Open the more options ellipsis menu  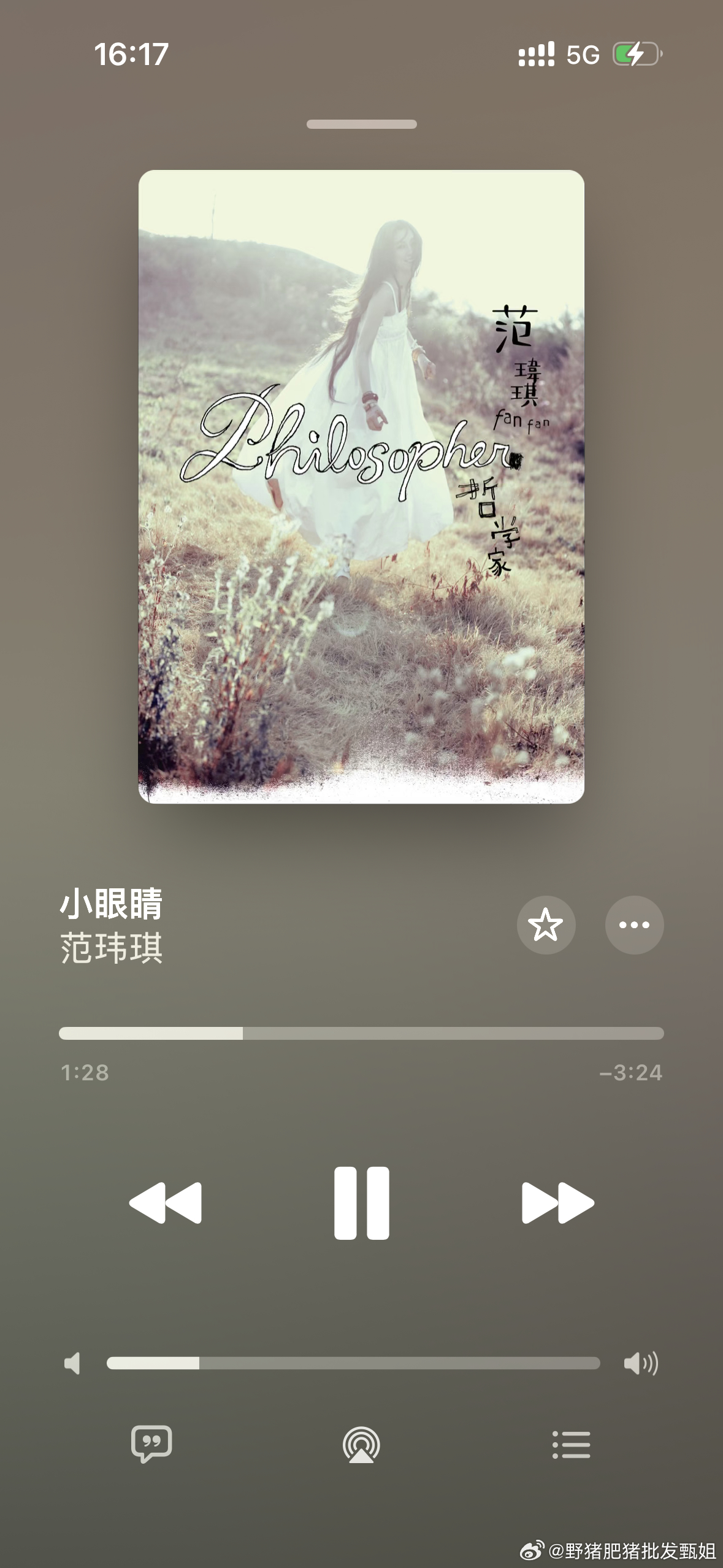tap(635, 926)
